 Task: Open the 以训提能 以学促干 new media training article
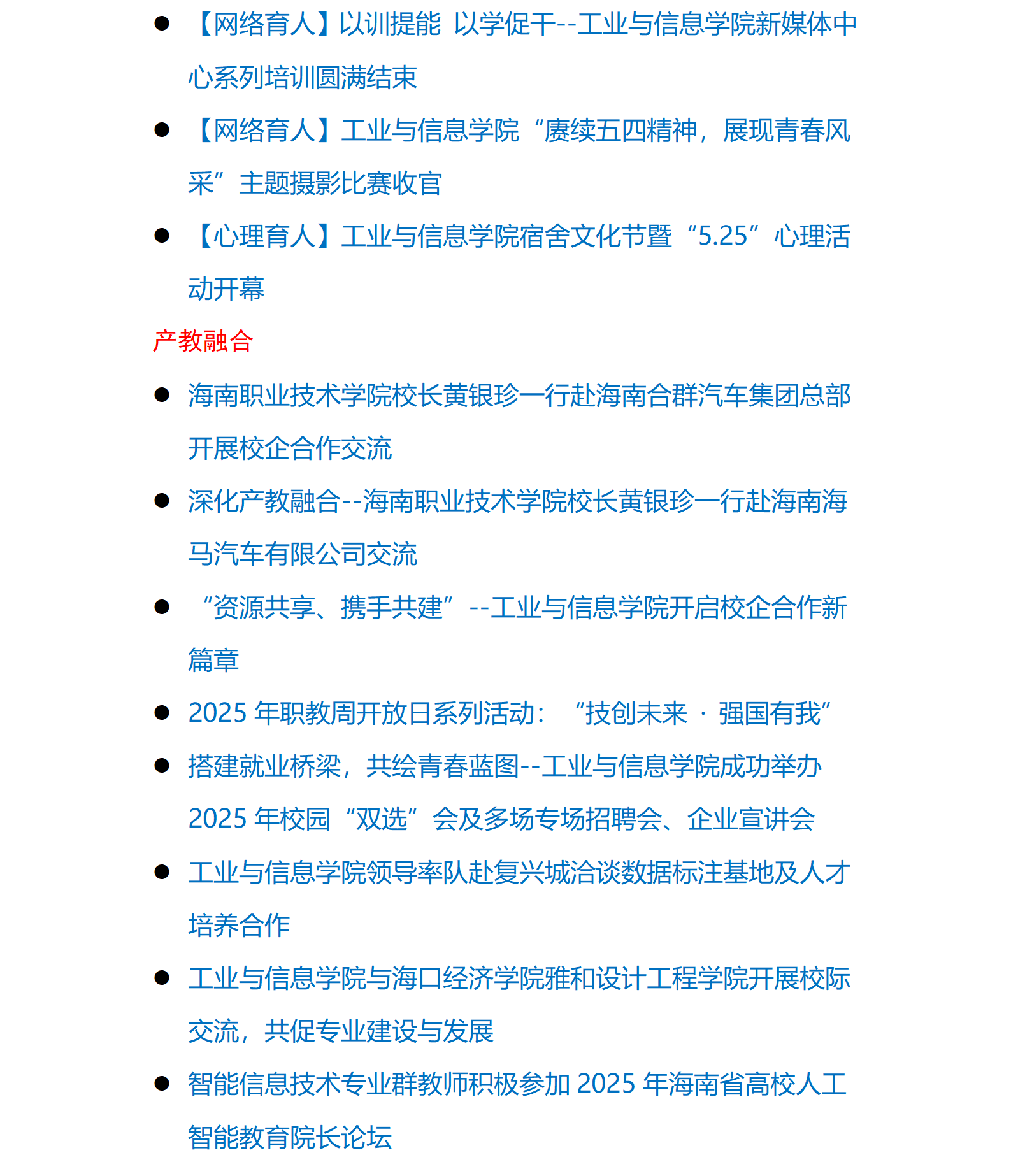pyautogui.click(x=522, y=25)
